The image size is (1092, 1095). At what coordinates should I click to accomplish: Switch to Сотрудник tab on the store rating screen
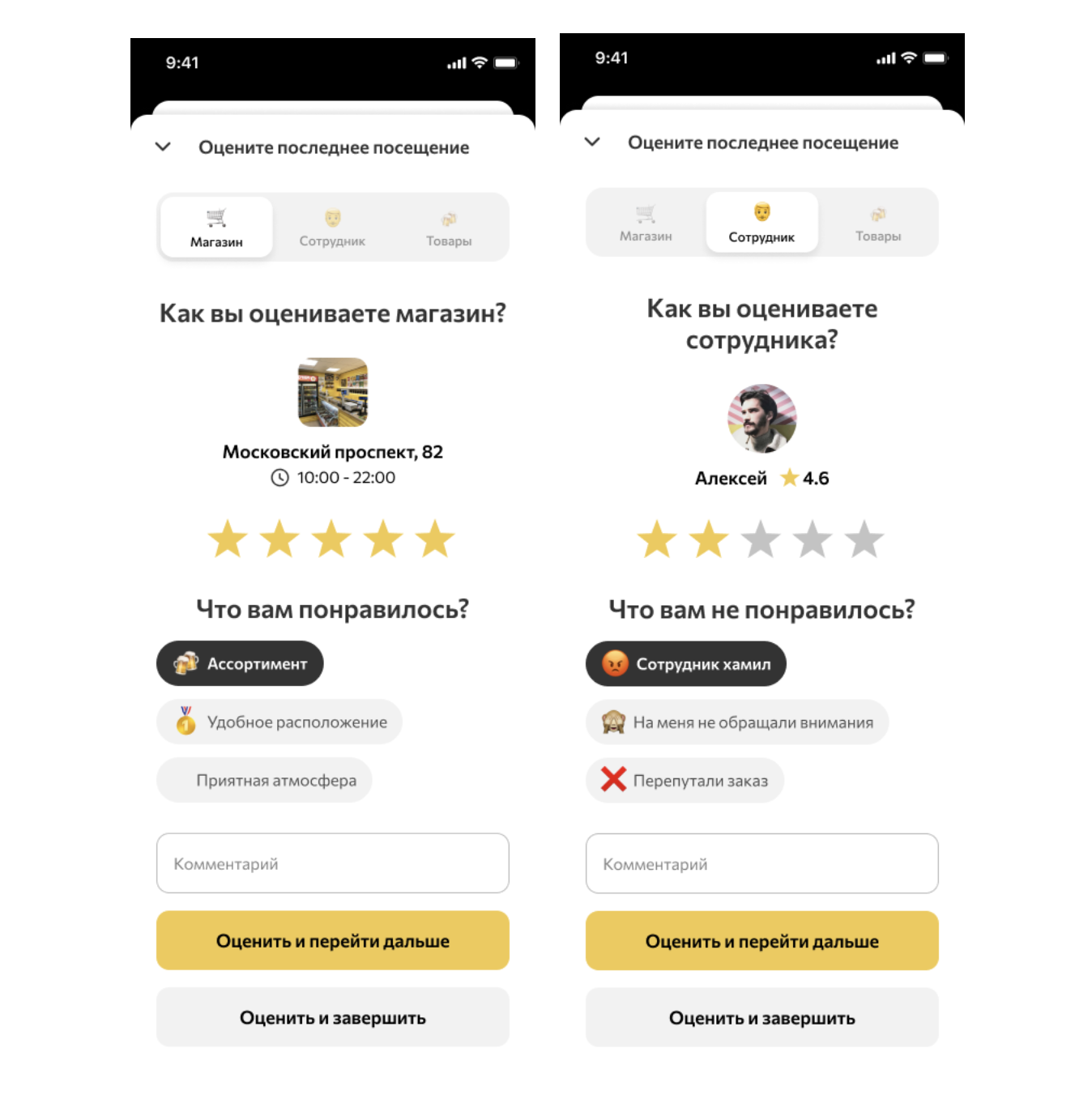[x=332, y=228]
